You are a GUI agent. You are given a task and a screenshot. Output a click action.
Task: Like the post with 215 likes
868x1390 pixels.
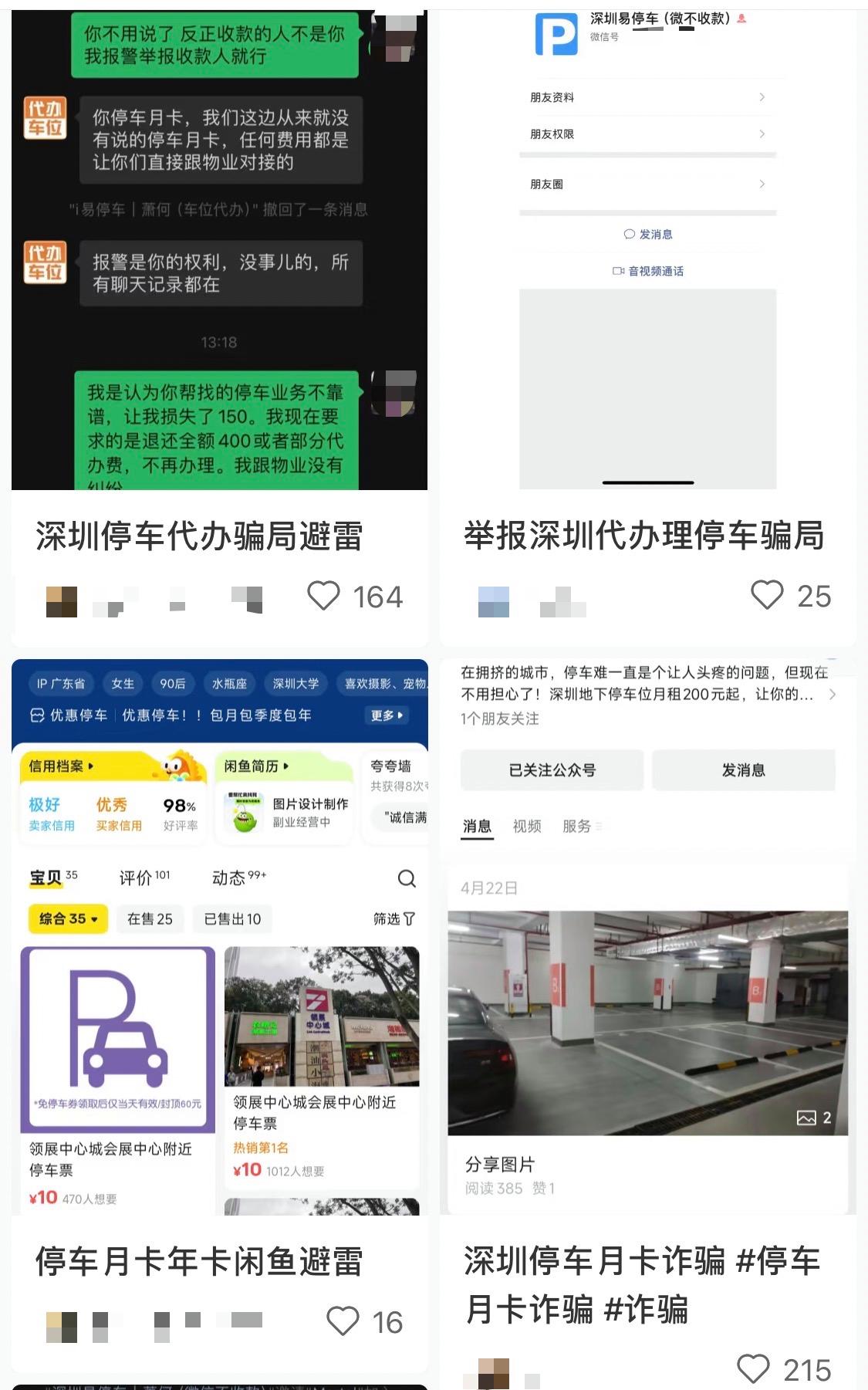tap(753, 1369)
